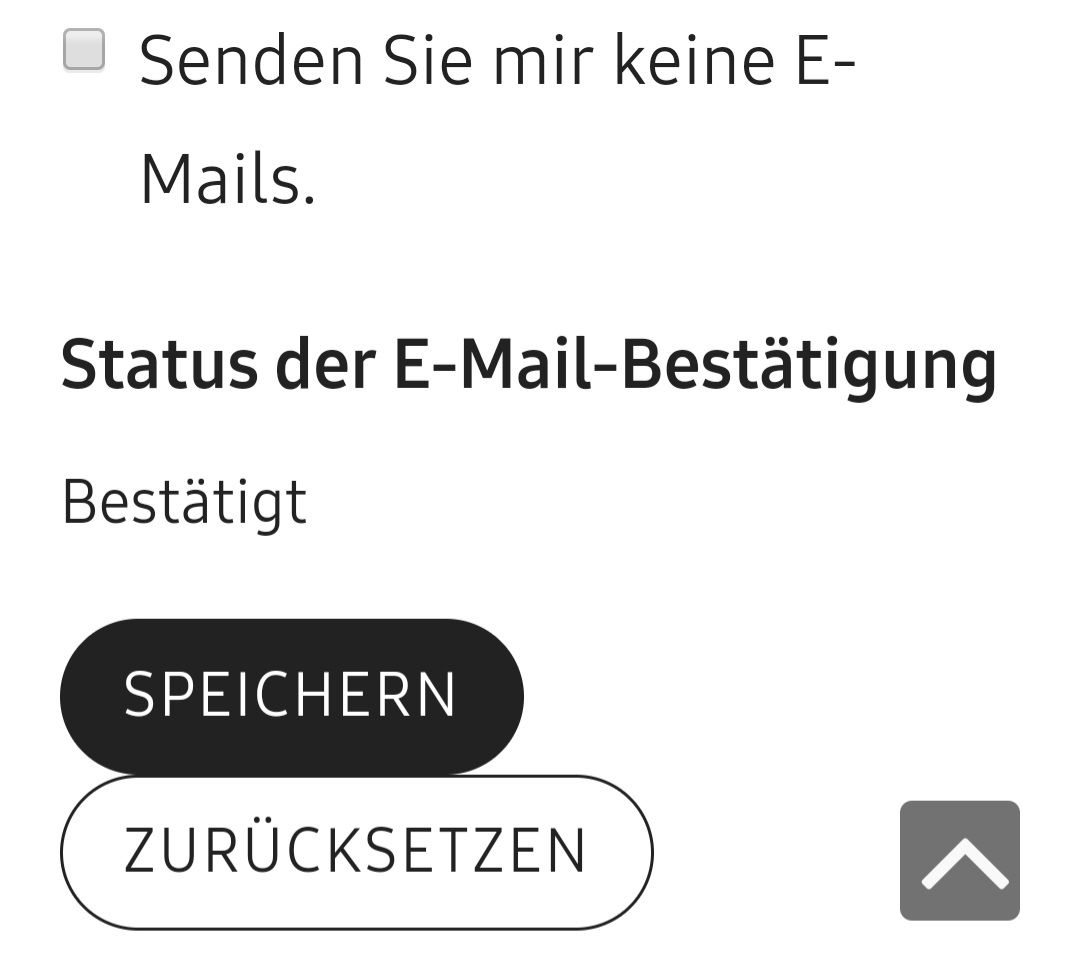Tap the scroll-to-top arrow
Screen dimensions: 1080x968
959,860
